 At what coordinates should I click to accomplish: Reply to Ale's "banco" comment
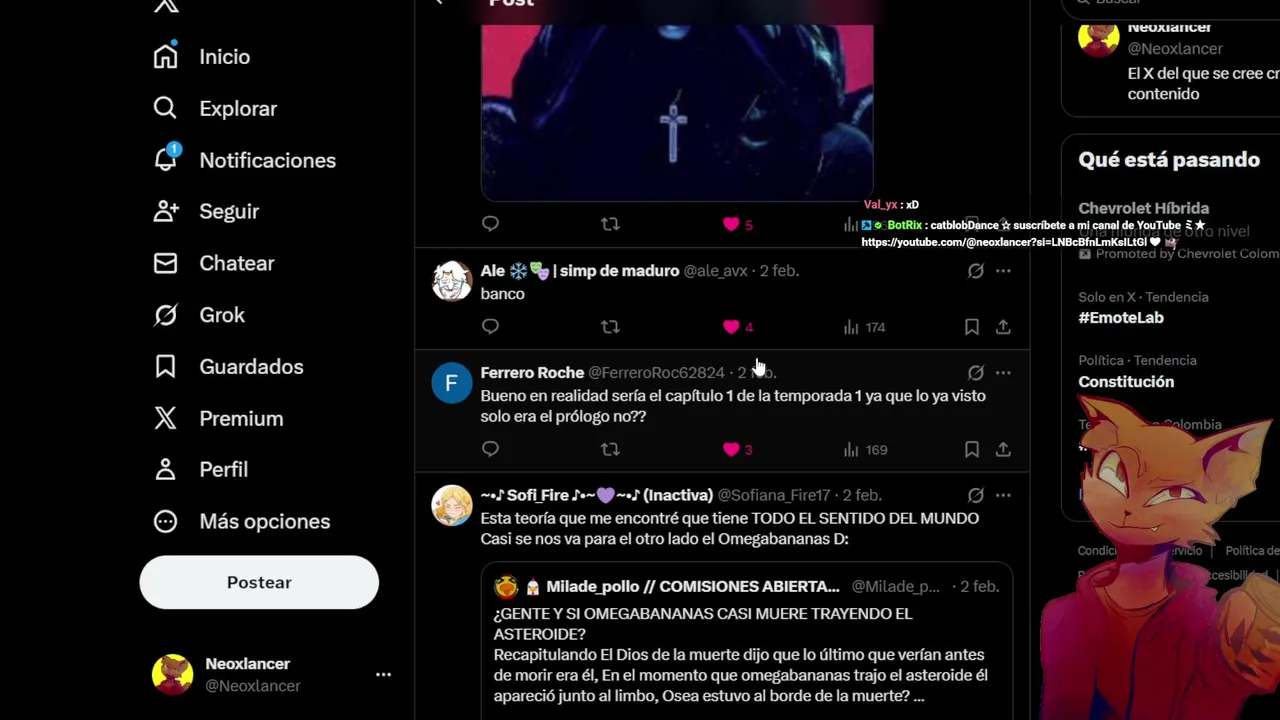click(490, 327)
